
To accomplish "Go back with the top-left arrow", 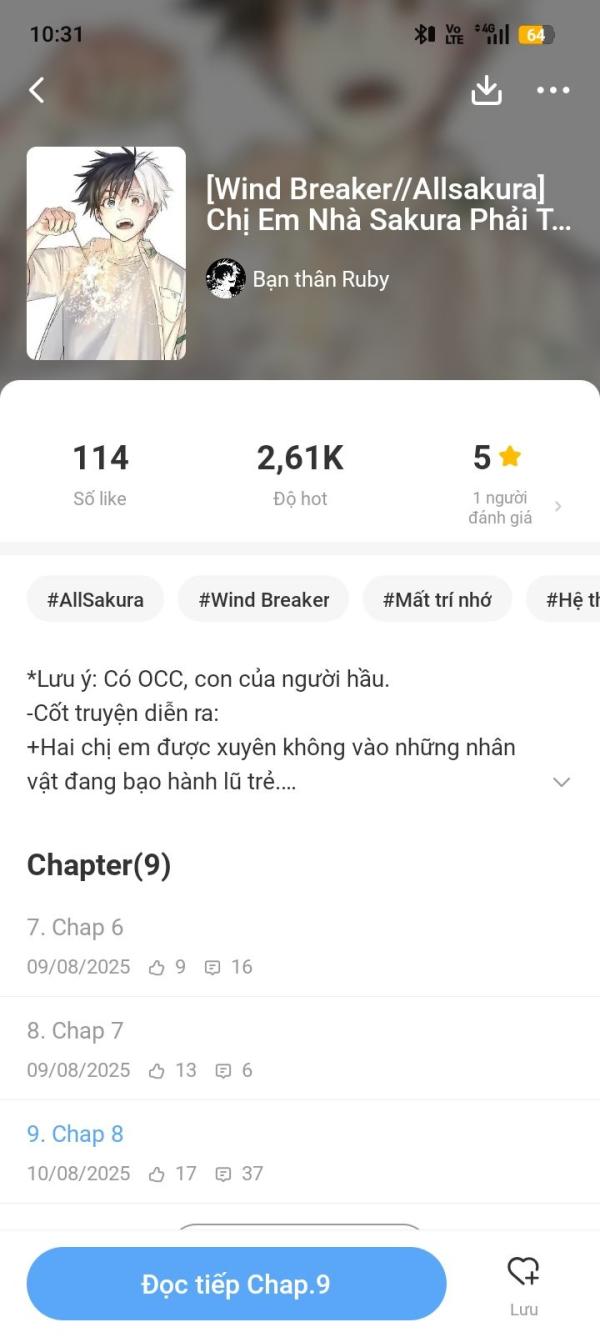I will 37,90.
